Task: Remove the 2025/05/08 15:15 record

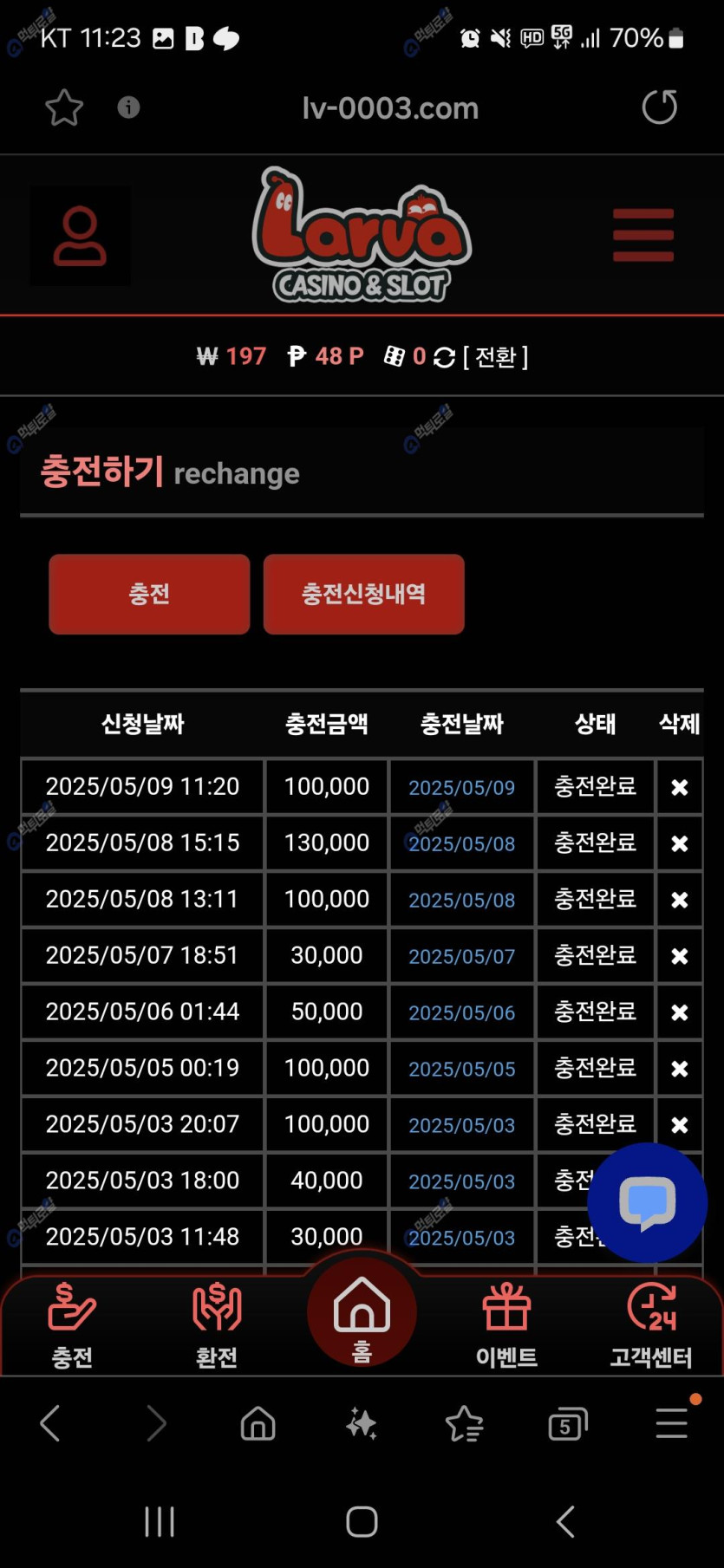Action: point(680,843)
